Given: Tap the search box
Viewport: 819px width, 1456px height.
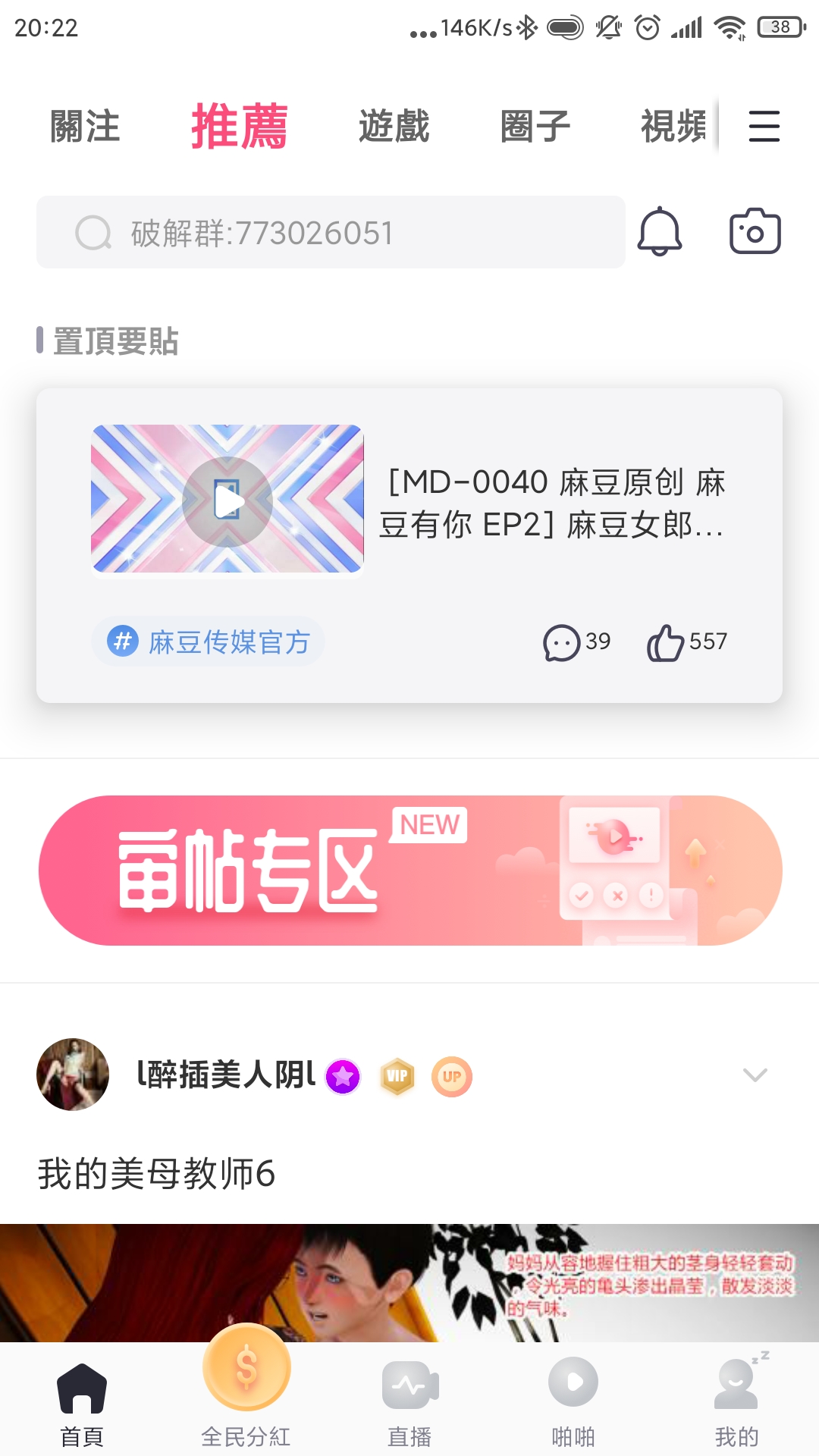Looking at the screenshot, I should click(x=331, y=232).
